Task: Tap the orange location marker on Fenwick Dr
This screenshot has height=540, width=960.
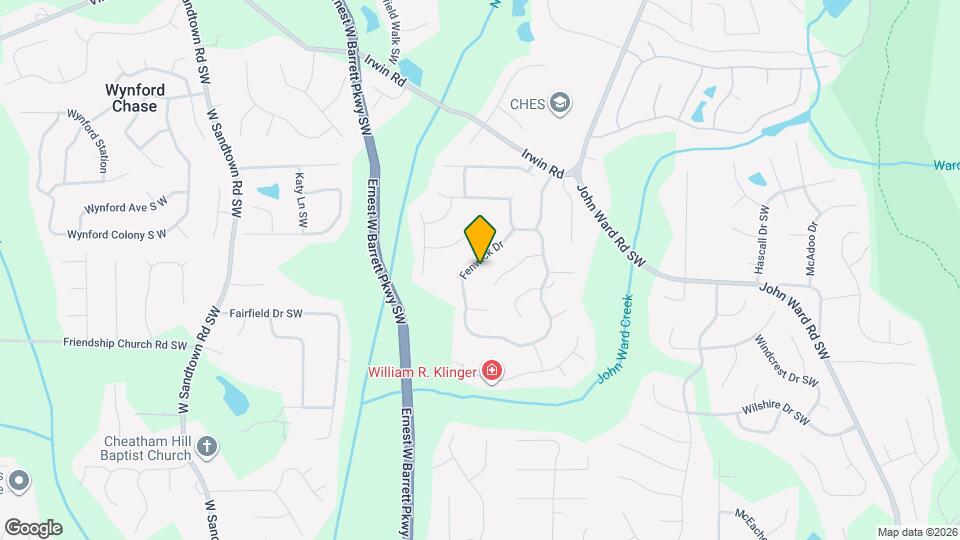Action: point(481,237)
